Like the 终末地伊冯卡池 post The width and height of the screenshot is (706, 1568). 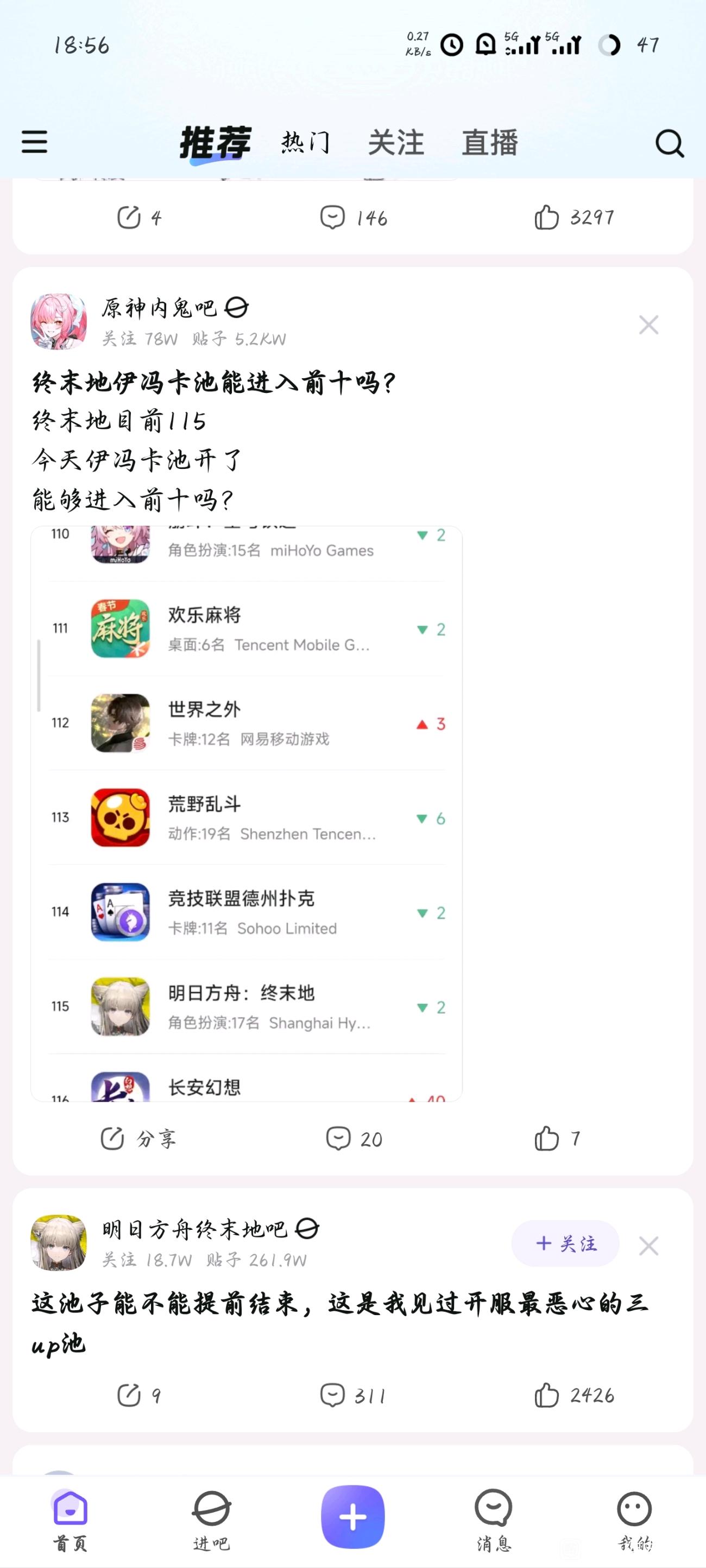[x=556, y=1138]
